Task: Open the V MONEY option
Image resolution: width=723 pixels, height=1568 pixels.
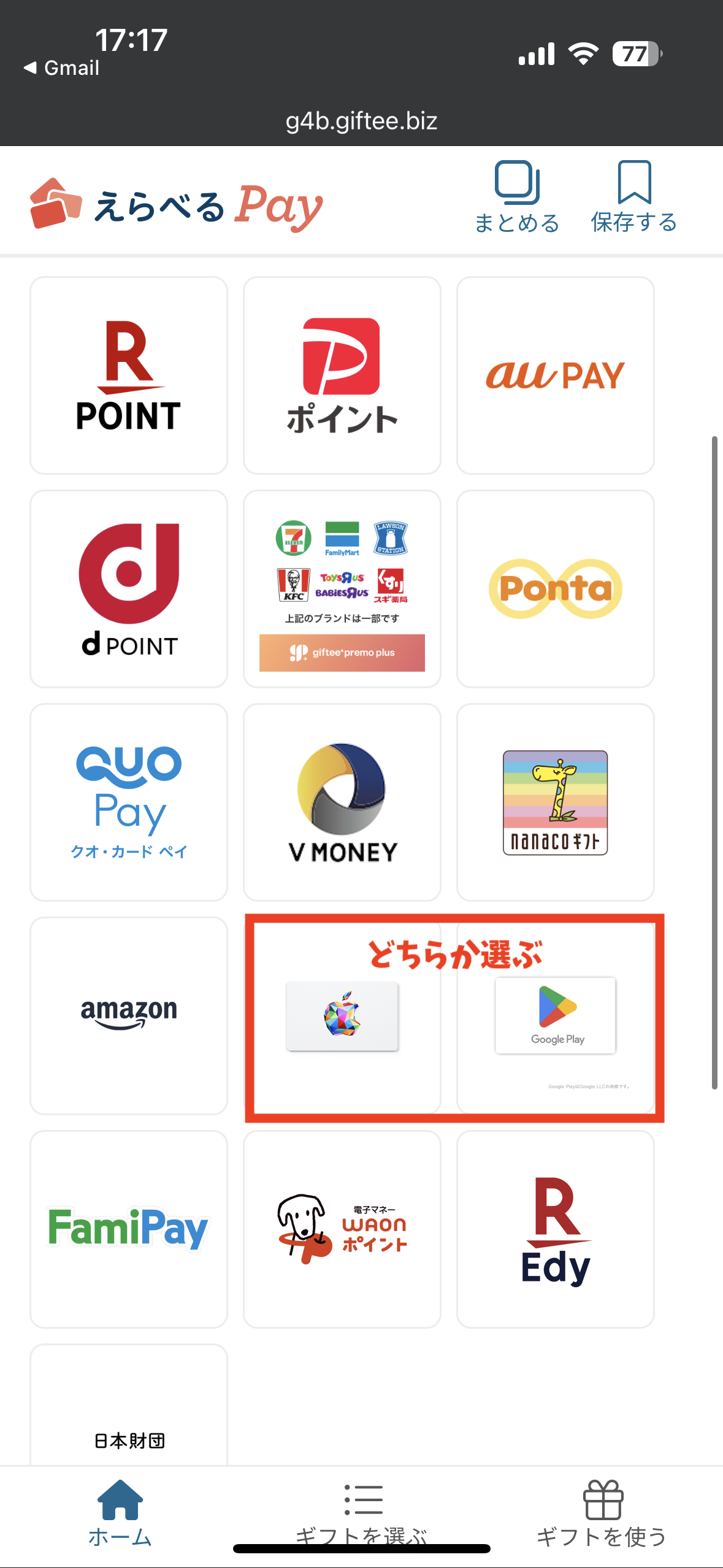Action: point(342,802)
